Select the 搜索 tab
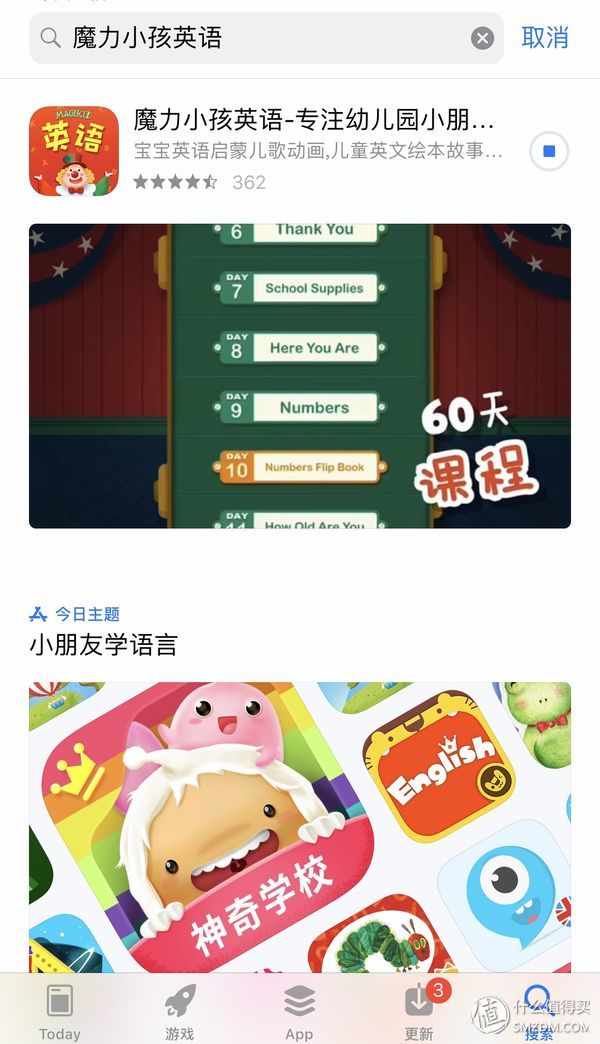The width and height of the screenshot is (600, 1044). coord(539,1010)
